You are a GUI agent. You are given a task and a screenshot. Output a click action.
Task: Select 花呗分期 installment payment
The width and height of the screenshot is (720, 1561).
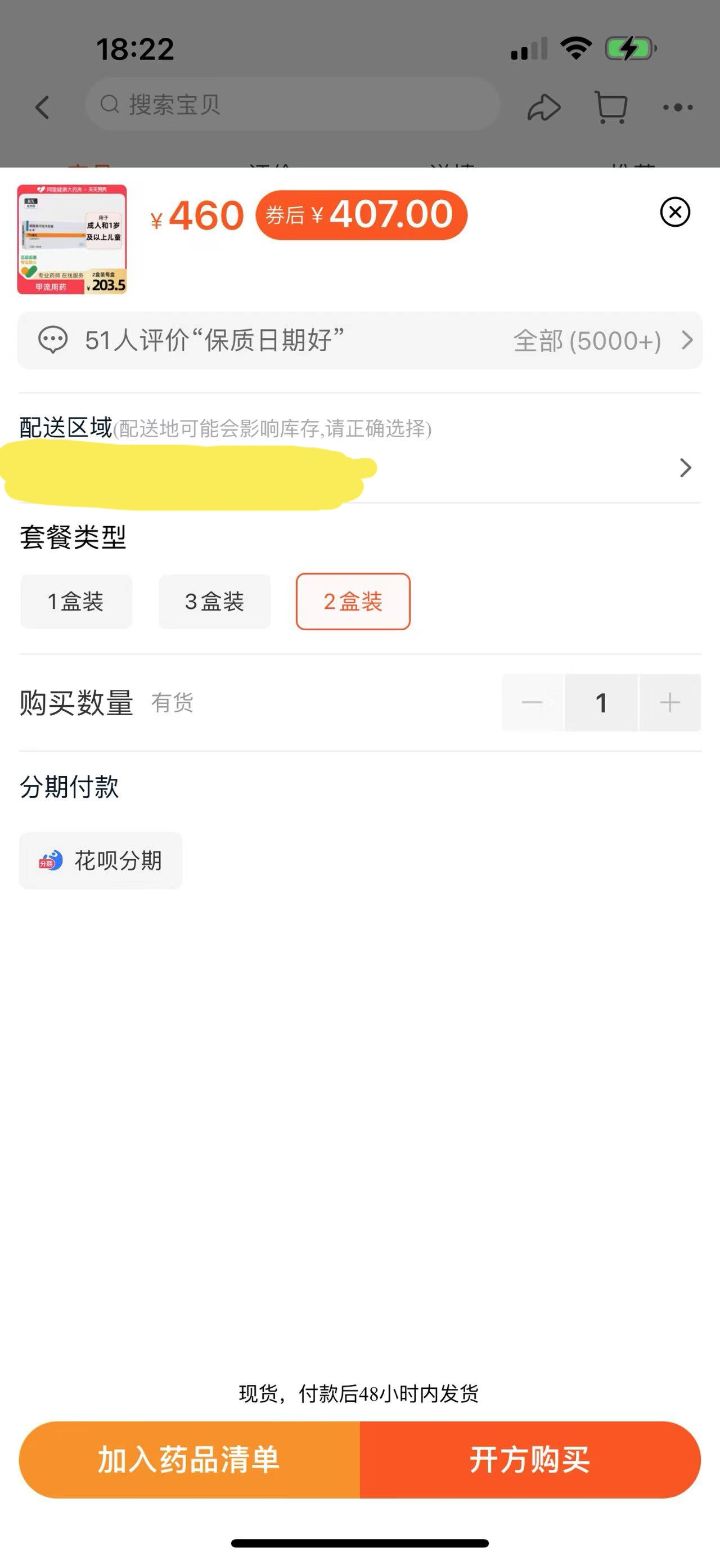click(x=101, y=861)
